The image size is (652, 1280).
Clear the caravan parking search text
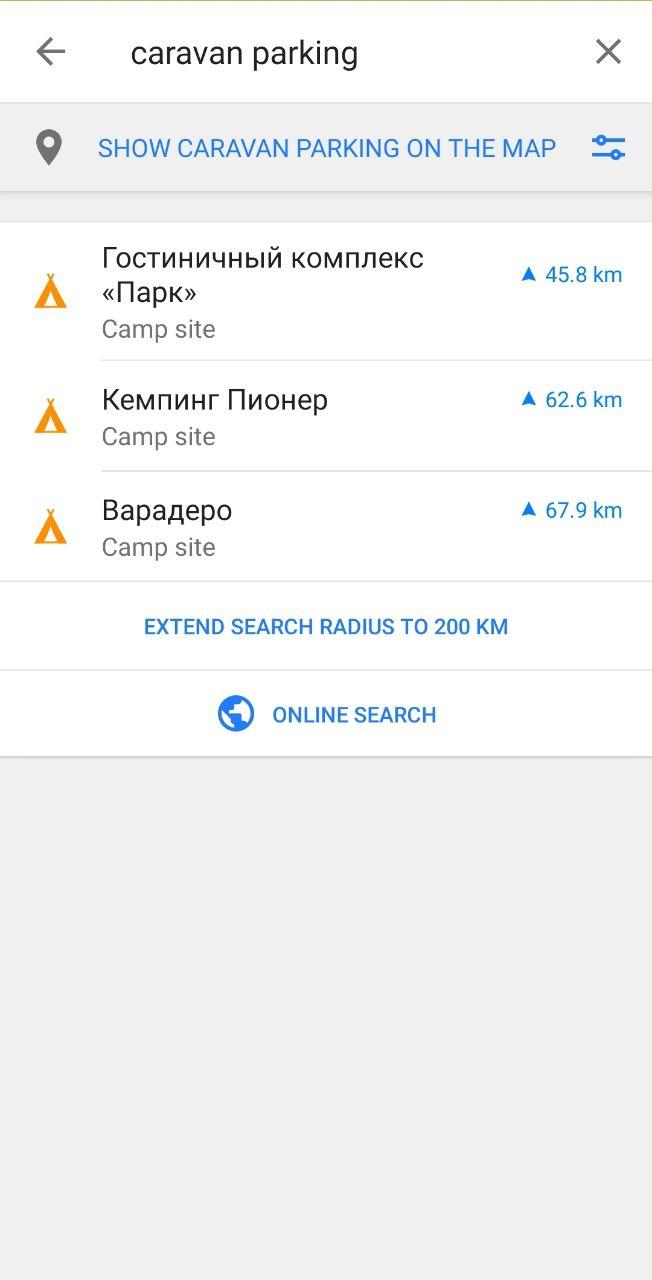point(608,52)
